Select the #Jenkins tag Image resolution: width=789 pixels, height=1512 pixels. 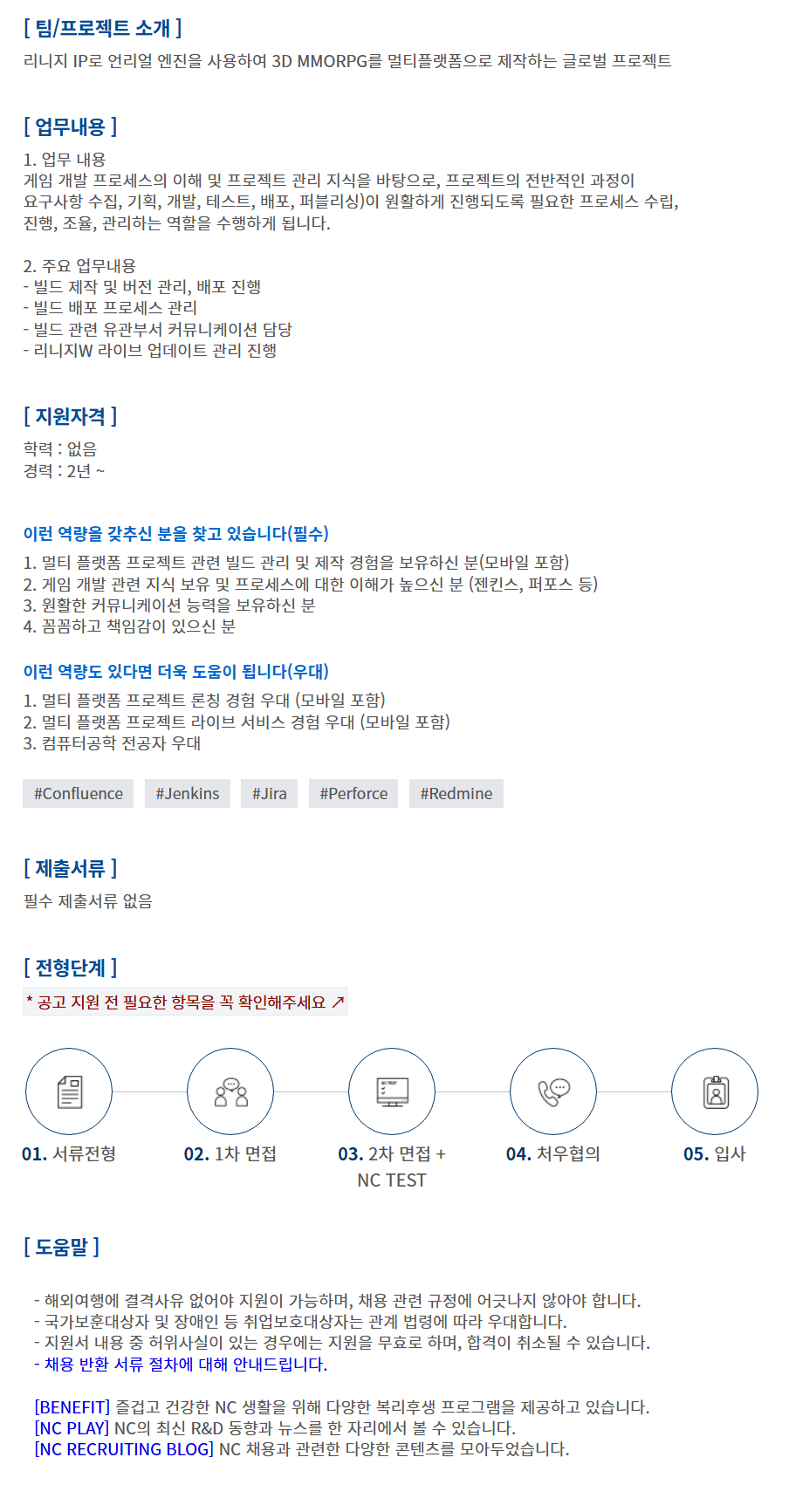(x=187, y=793)
